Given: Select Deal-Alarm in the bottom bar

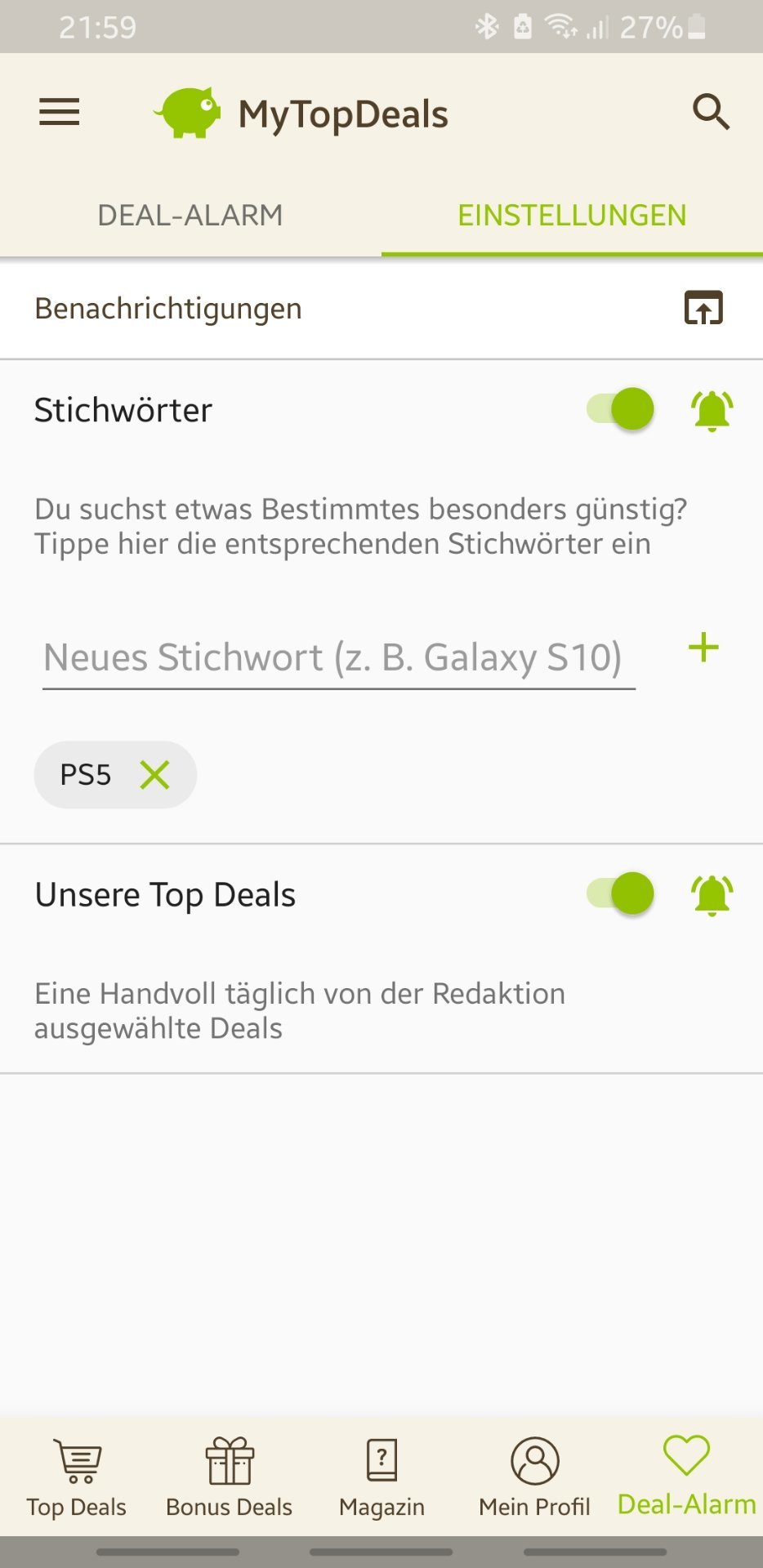Looking at the screenshot, I should 686,1477.
